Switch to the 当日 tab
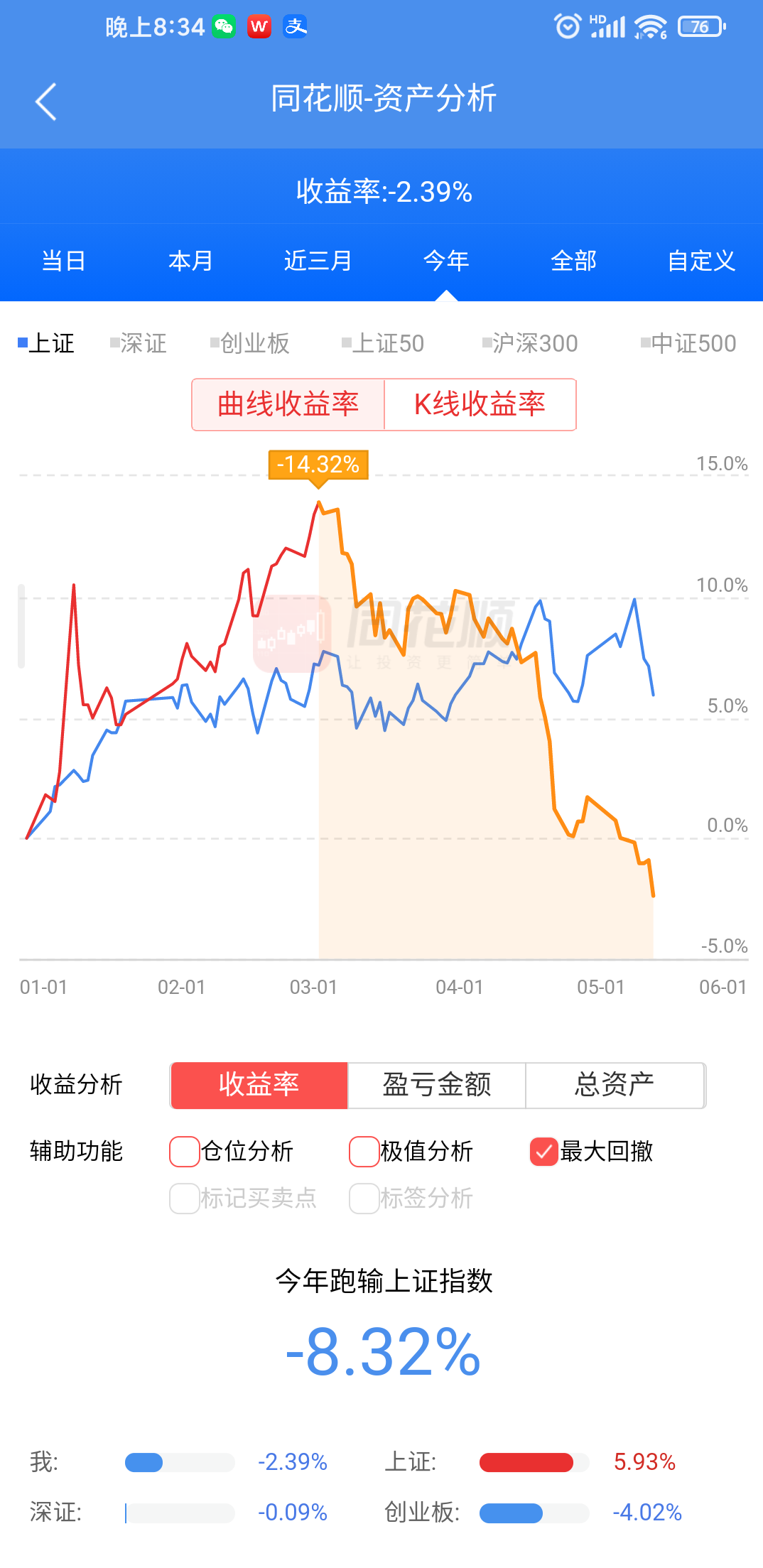Screen dimensions: 763x1568 (63, 261)
